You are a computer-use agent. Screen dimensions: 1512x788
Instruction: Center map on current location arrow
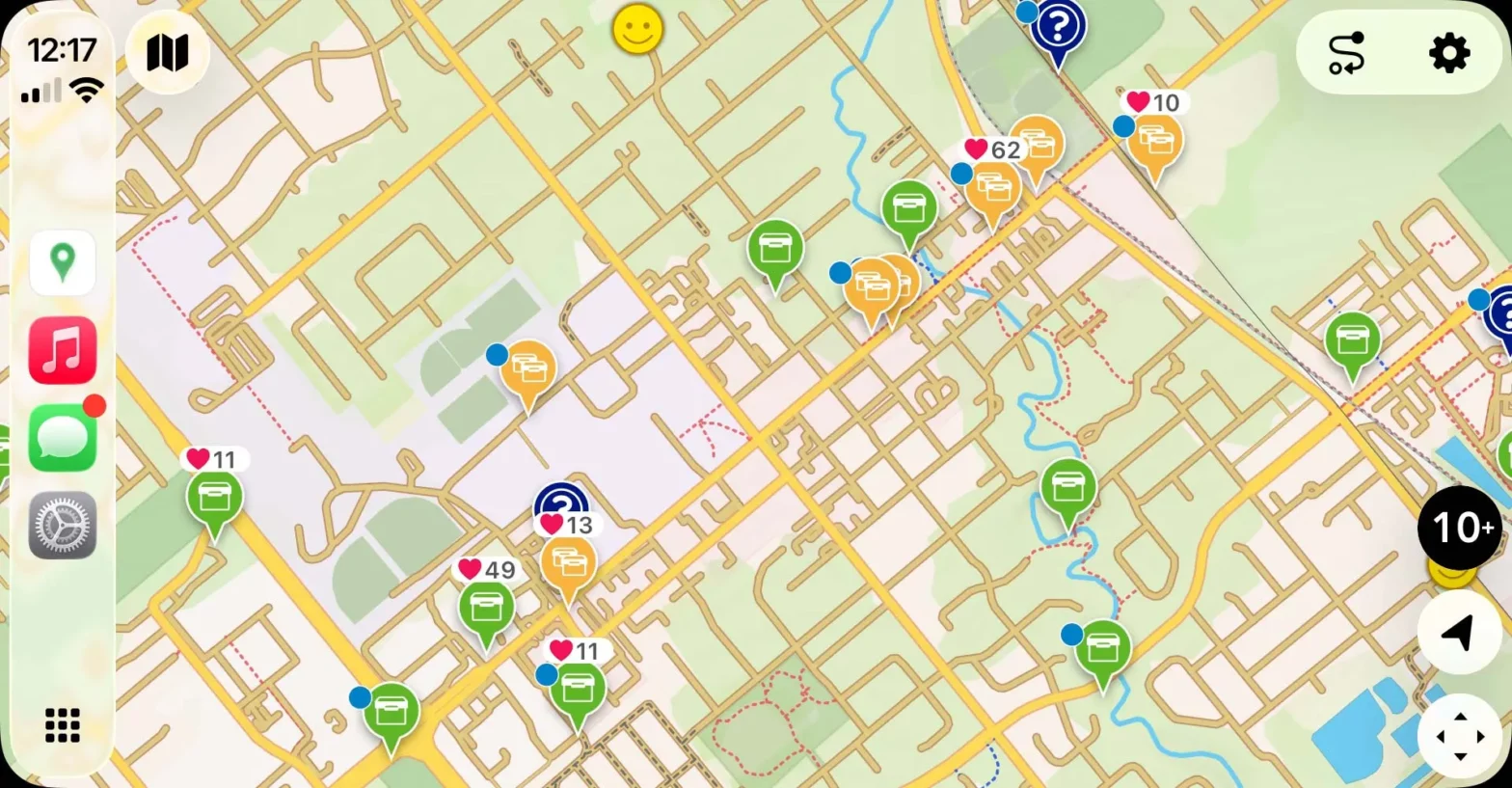coord(1459,633)
